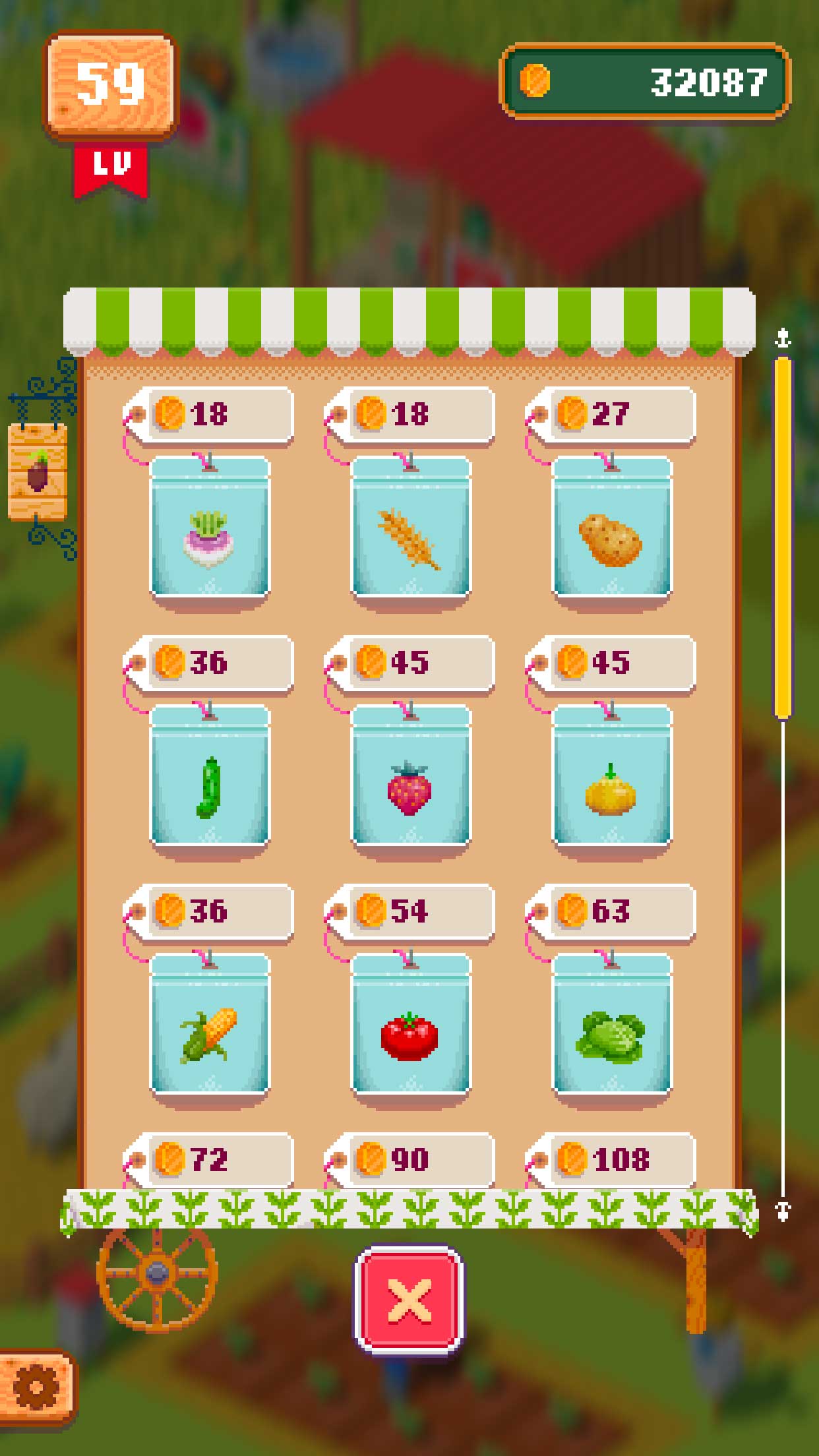Select the wheat seed packet

point(411,528)
